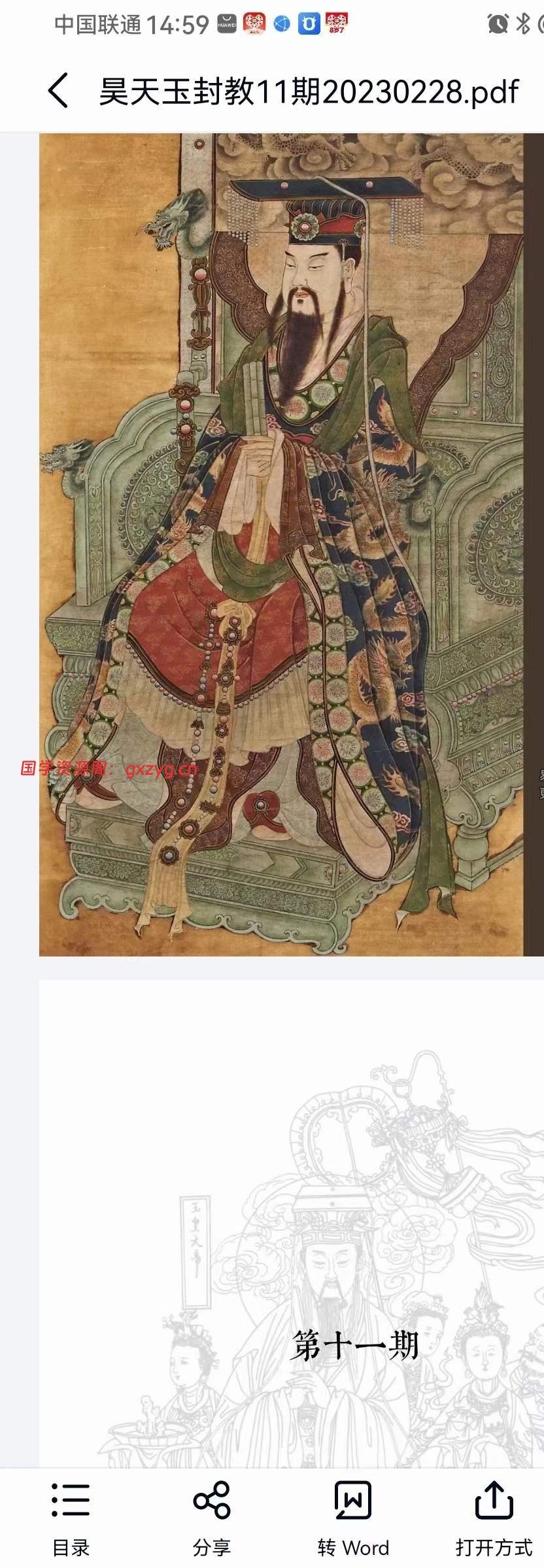Go back from the PDF viewer
Image resolution: width=544 pixels, height=1568 pixels.
click(58, 90)
